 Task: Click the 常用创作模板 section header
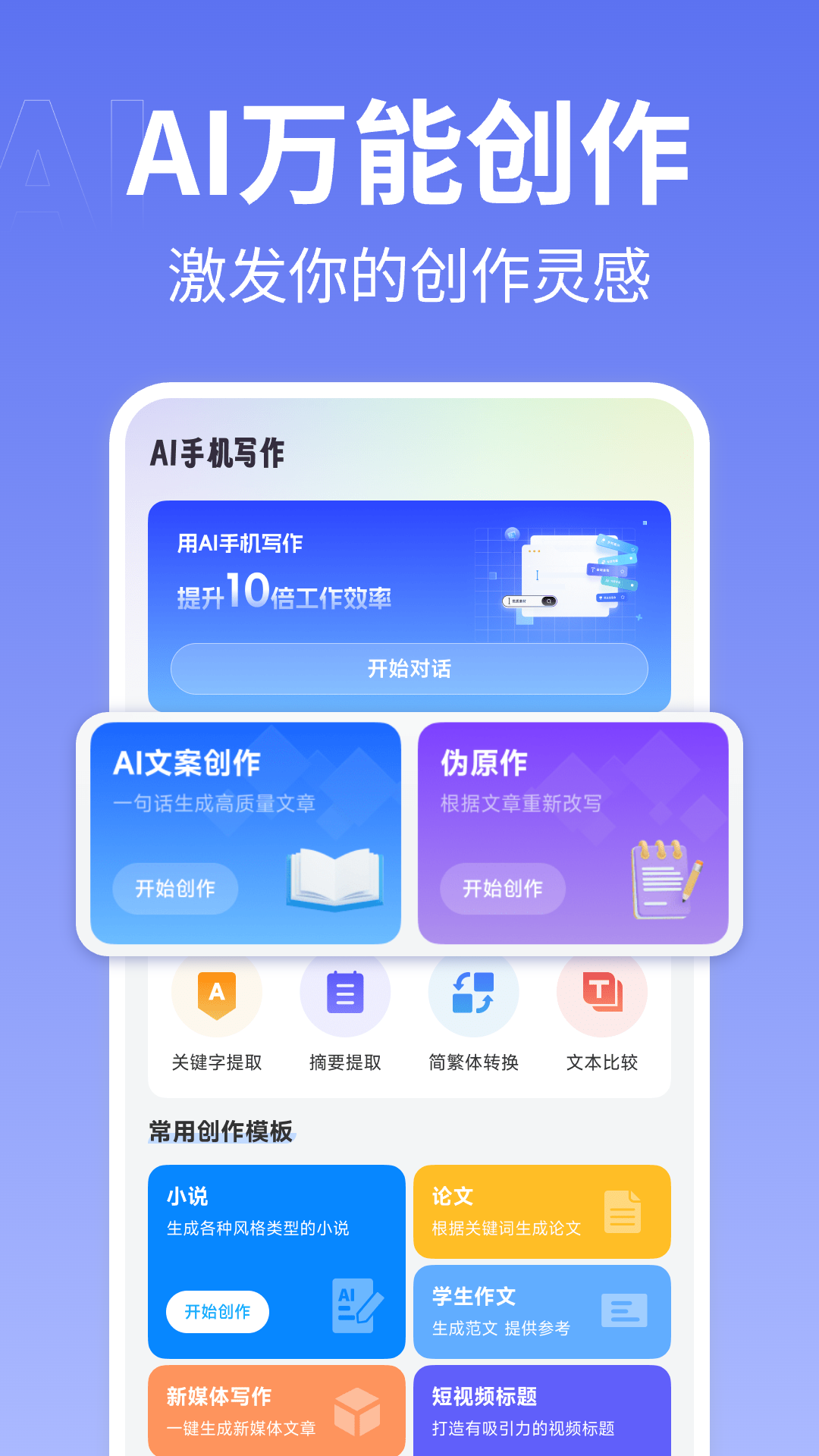tap(221, 1130)
